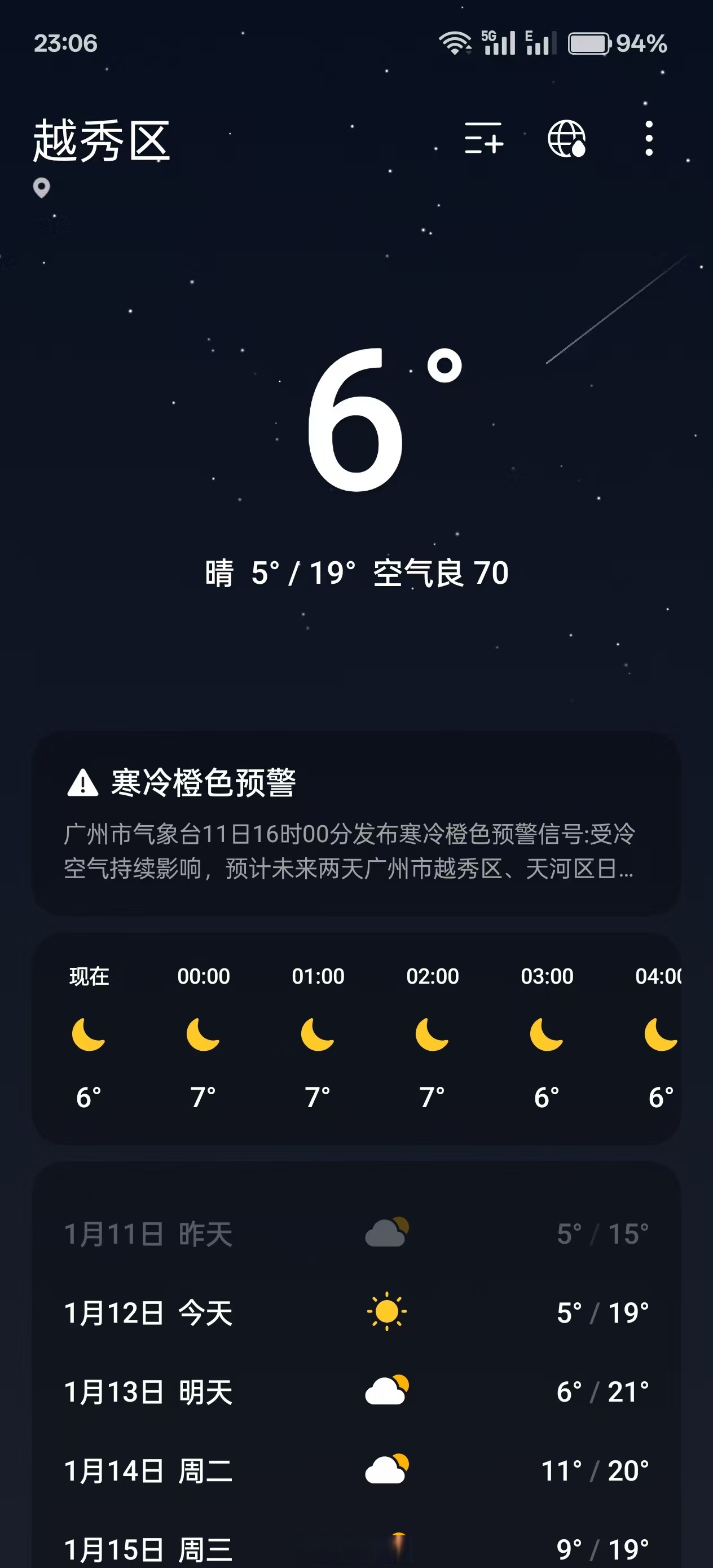Open the three-dot overflow menu
Screen dimensions: 713x1568
click(x=649, y=138)
